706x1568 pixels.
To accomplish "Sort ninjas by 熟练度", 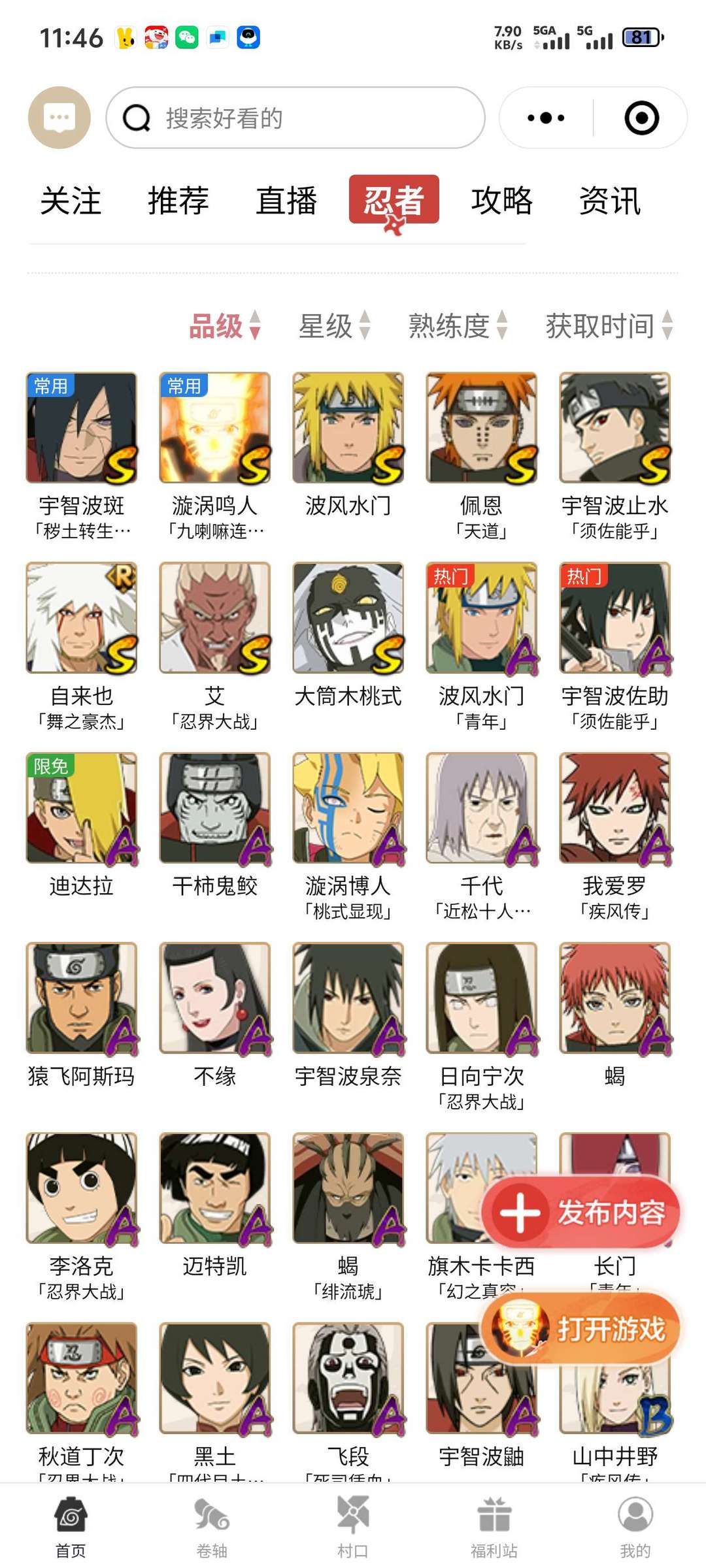I will coord(458,325).
